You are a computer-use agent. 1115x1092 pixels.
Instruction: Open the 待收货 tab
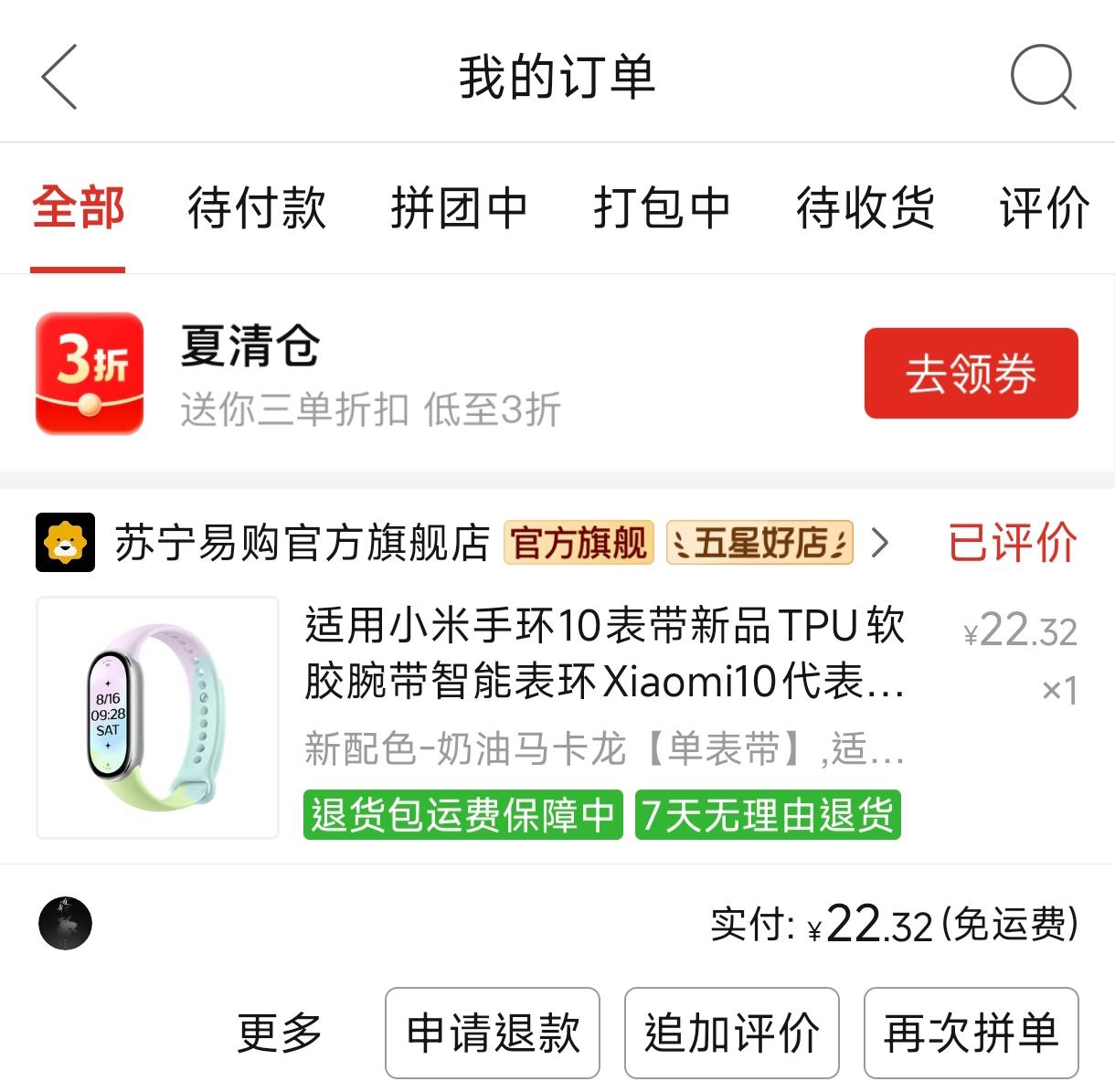coord(865,207)
